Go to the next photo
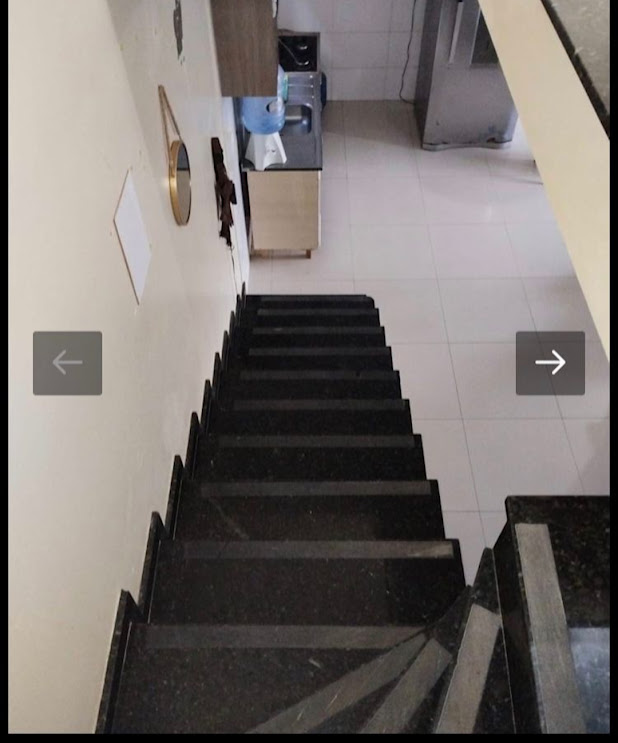 (x=550, y=363)
